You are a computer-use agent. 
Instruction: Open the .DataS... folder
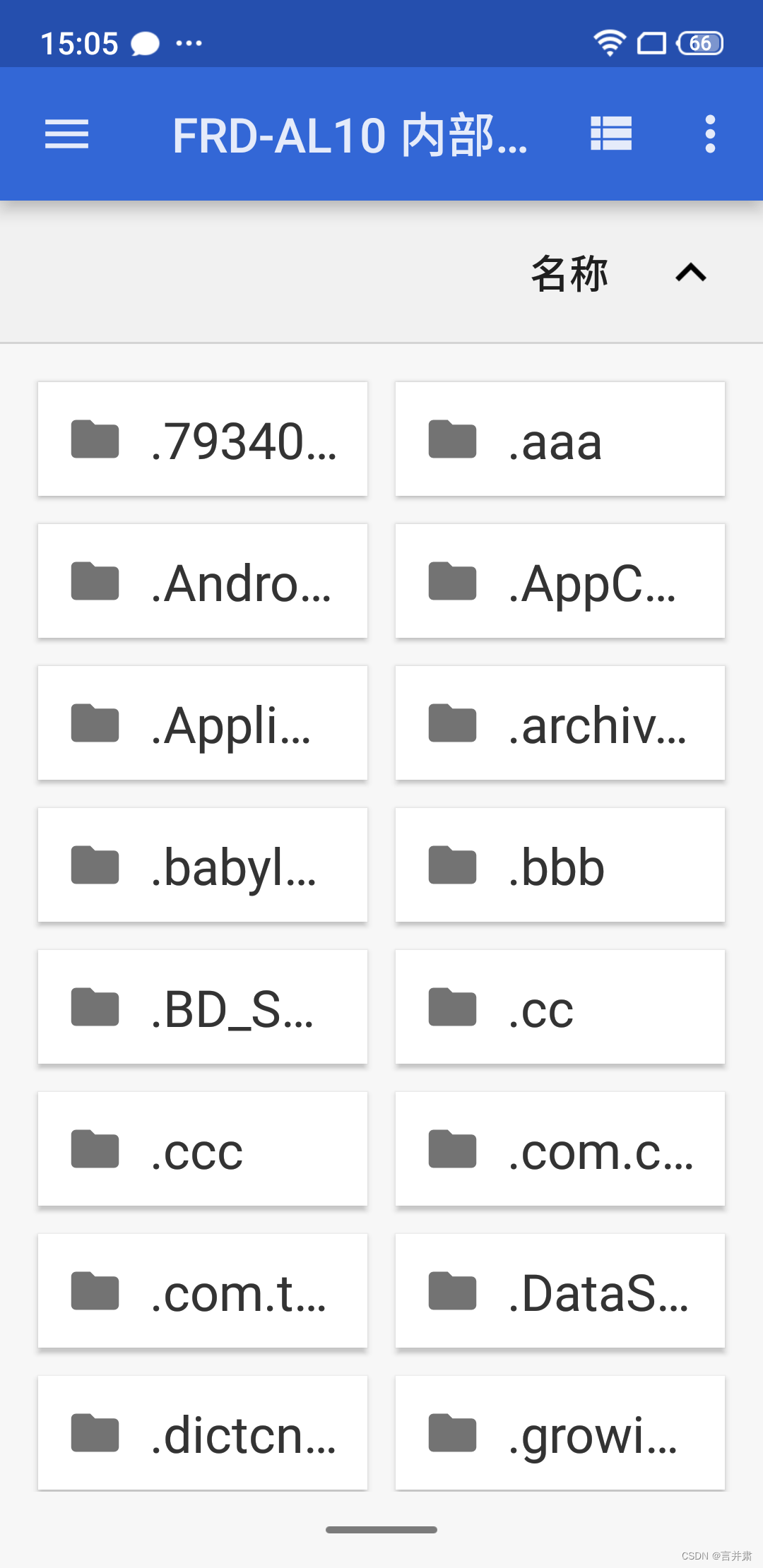point(560,1291)
